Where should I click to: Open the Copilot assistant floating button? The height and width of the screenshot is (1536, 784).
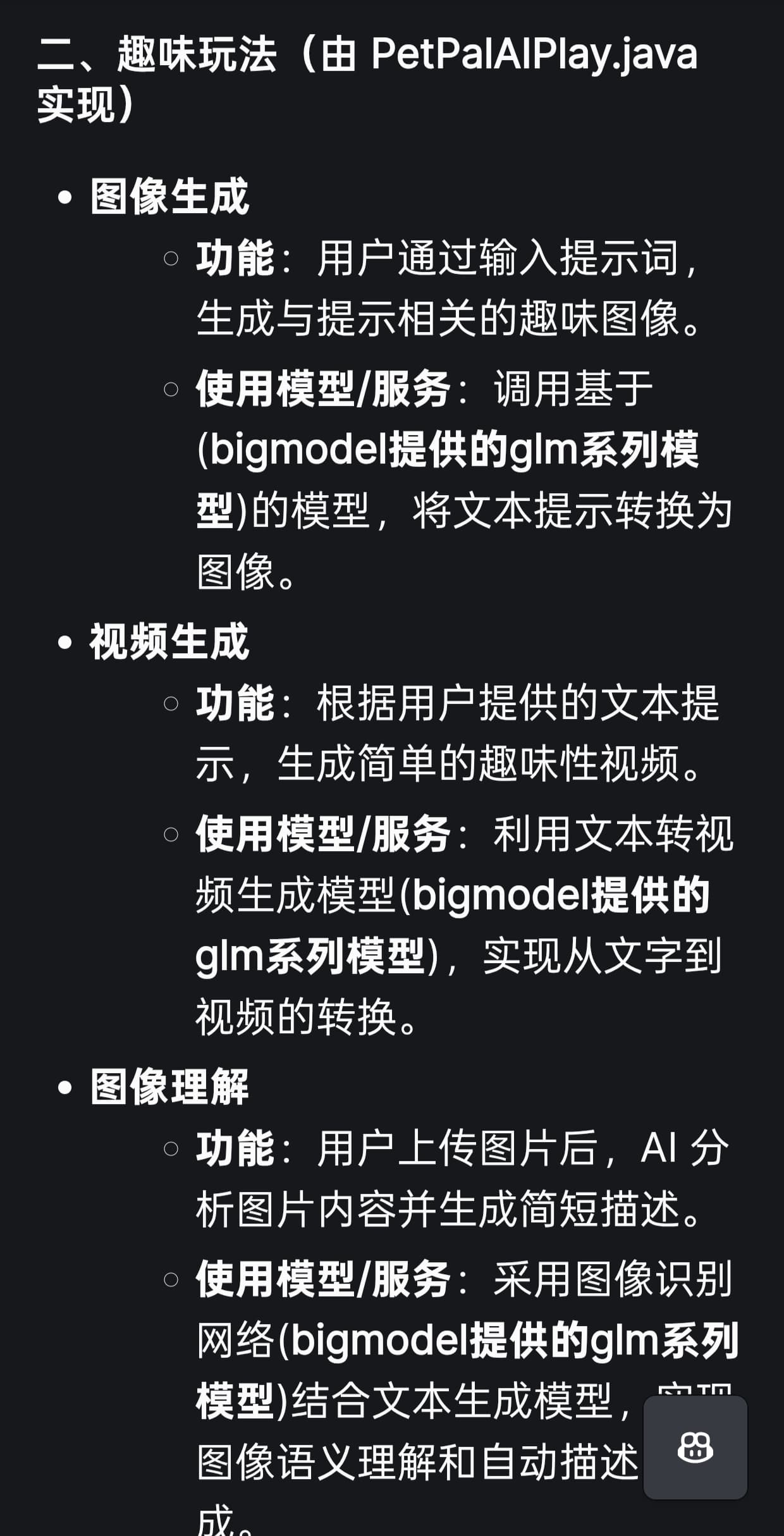pyautogui.click(x=695, y=1447)
